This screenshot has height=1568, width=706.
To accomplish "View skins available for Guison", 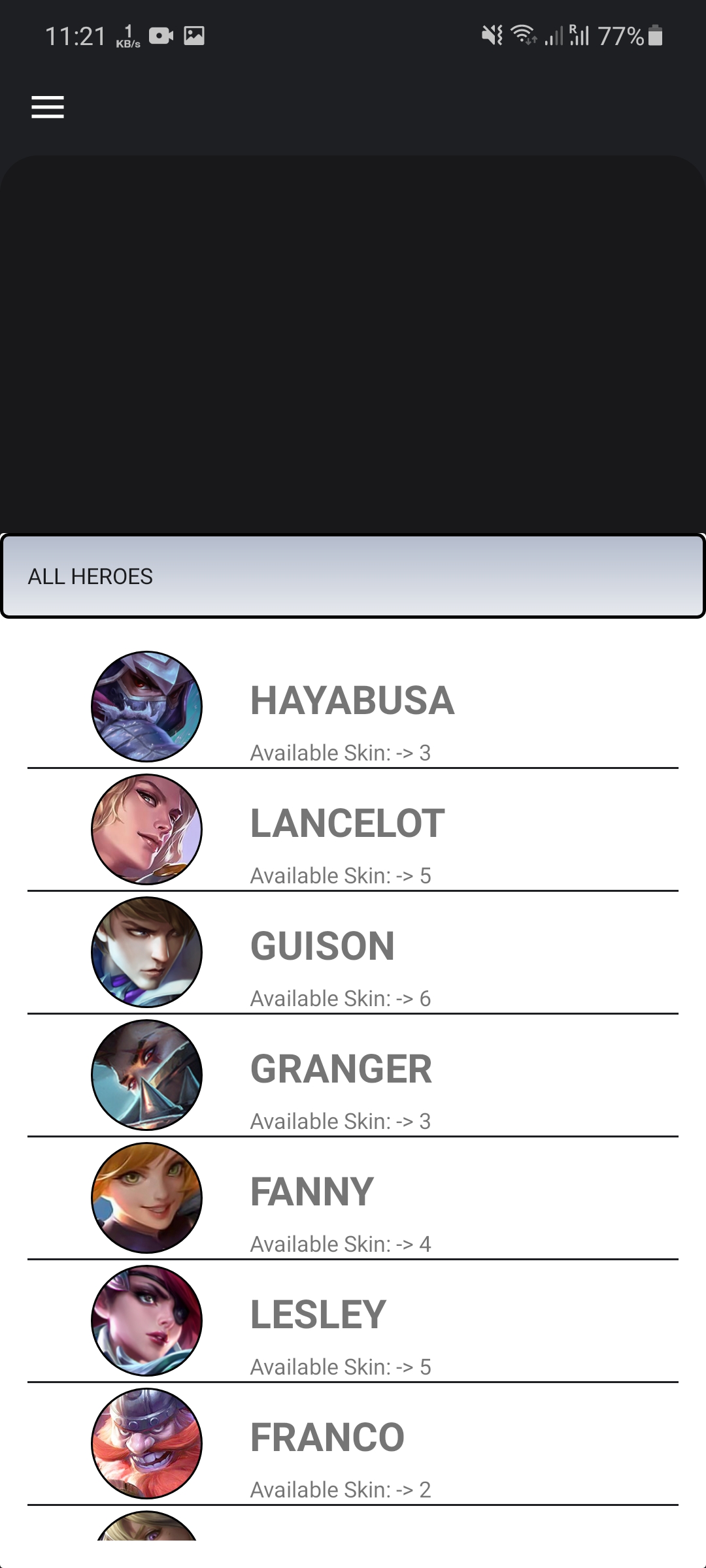I will pyautogui.click(x=353, y=953).
